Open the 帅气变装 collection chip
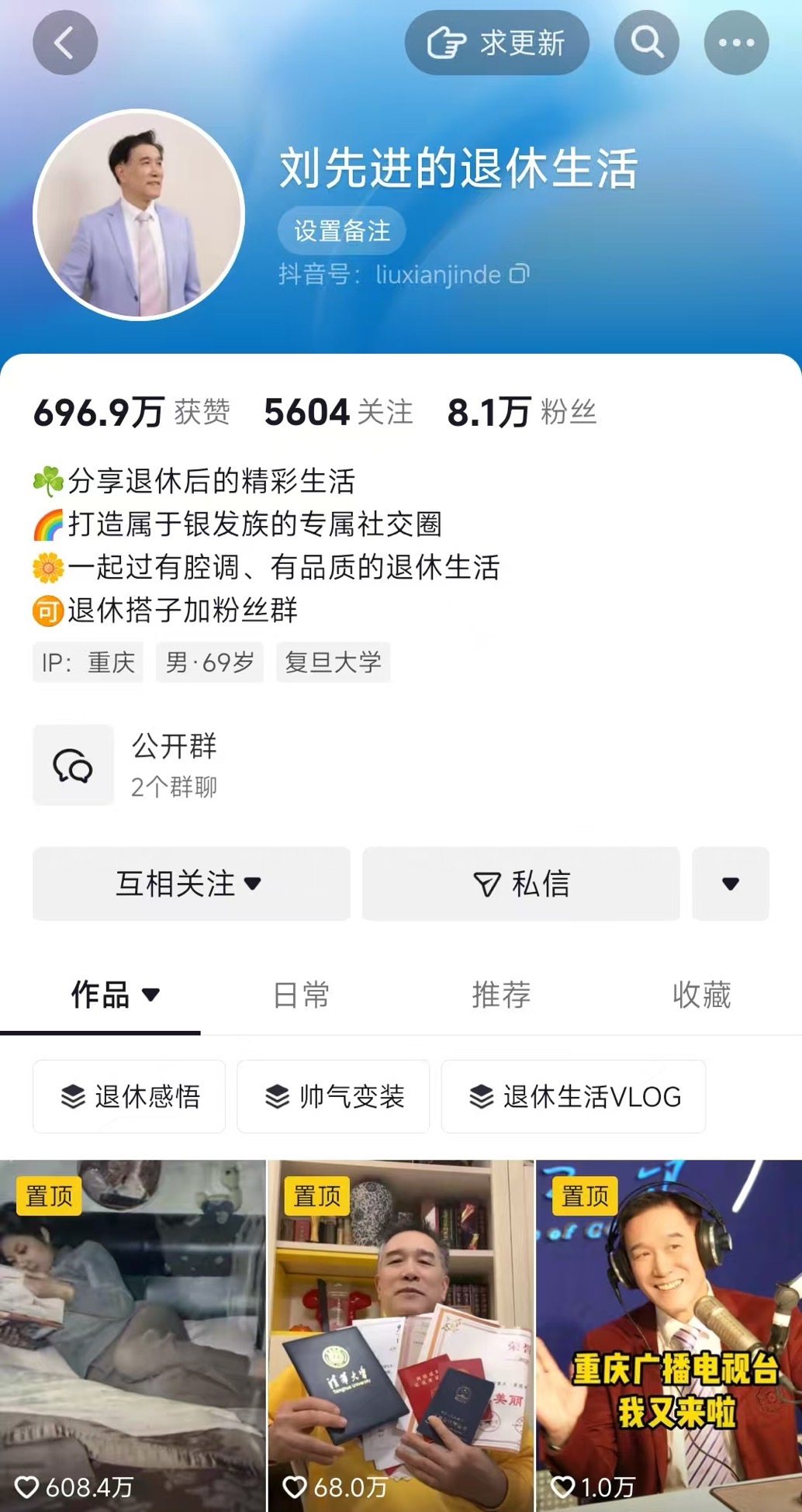The width and height of the screenshot is (802, 1512). 334,1096
